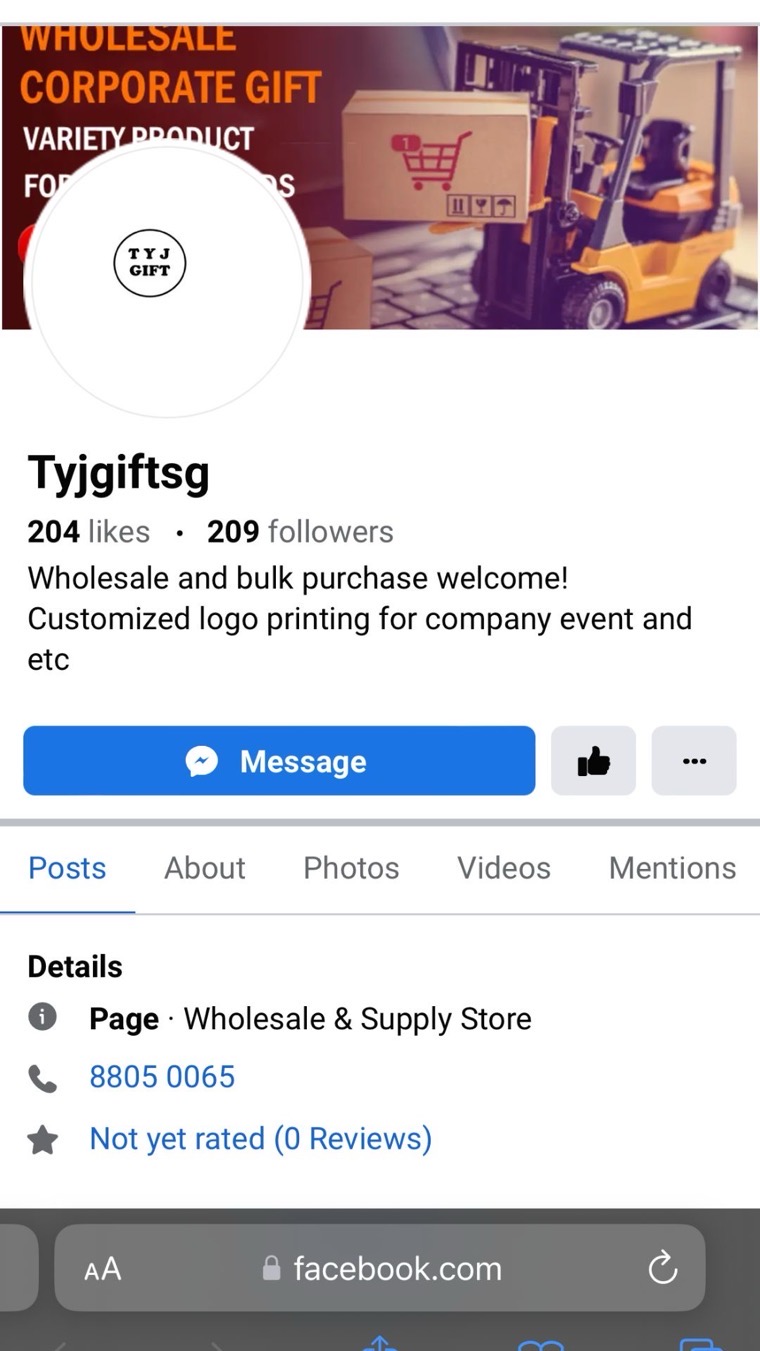Call the phone number 8805 0065
The image size is (760, 1351).
pyautogui.click(x=162, y=1077)
